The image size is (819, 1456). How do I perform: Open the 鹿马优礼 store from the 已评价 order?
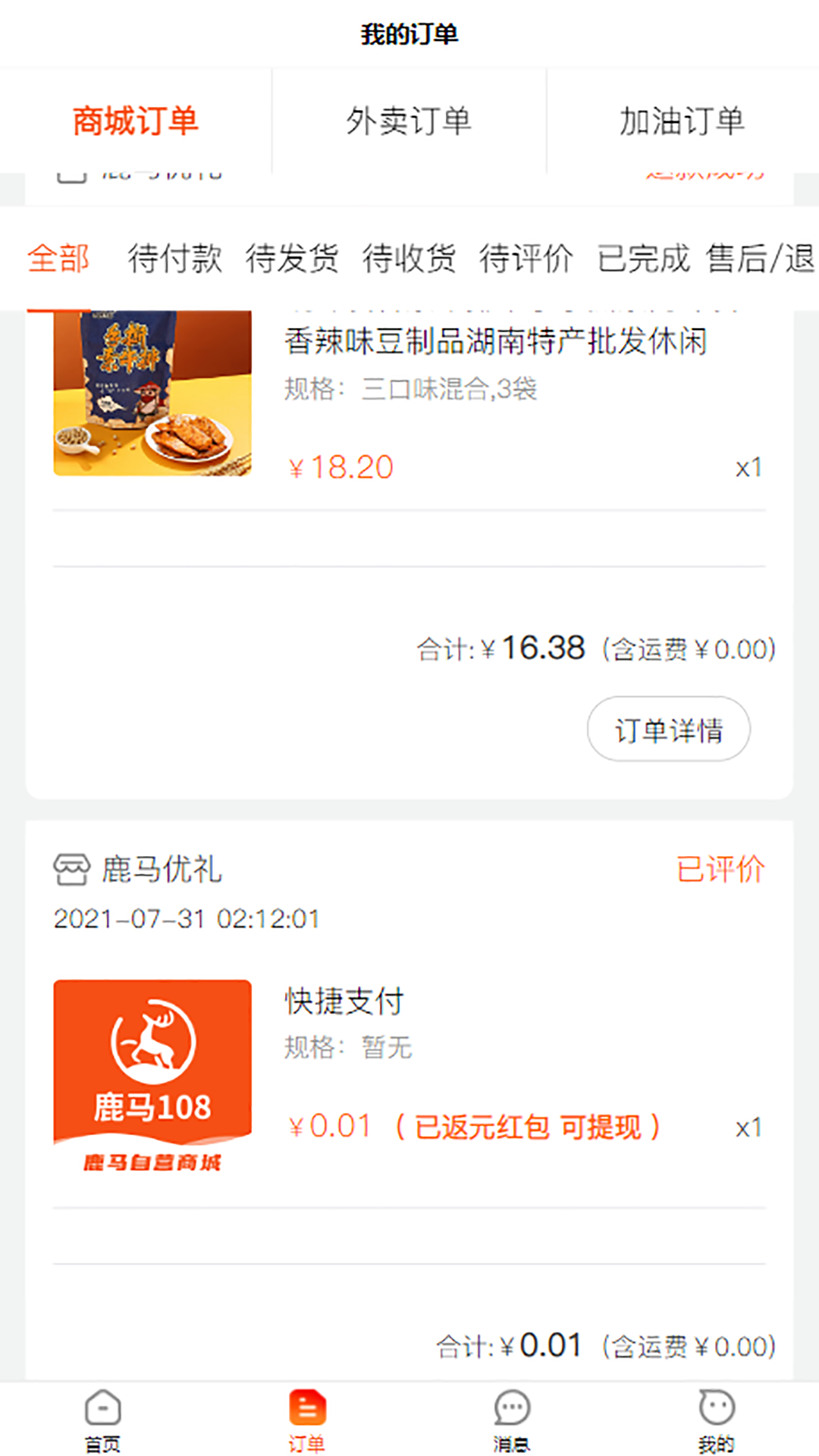tap(161, 870)
